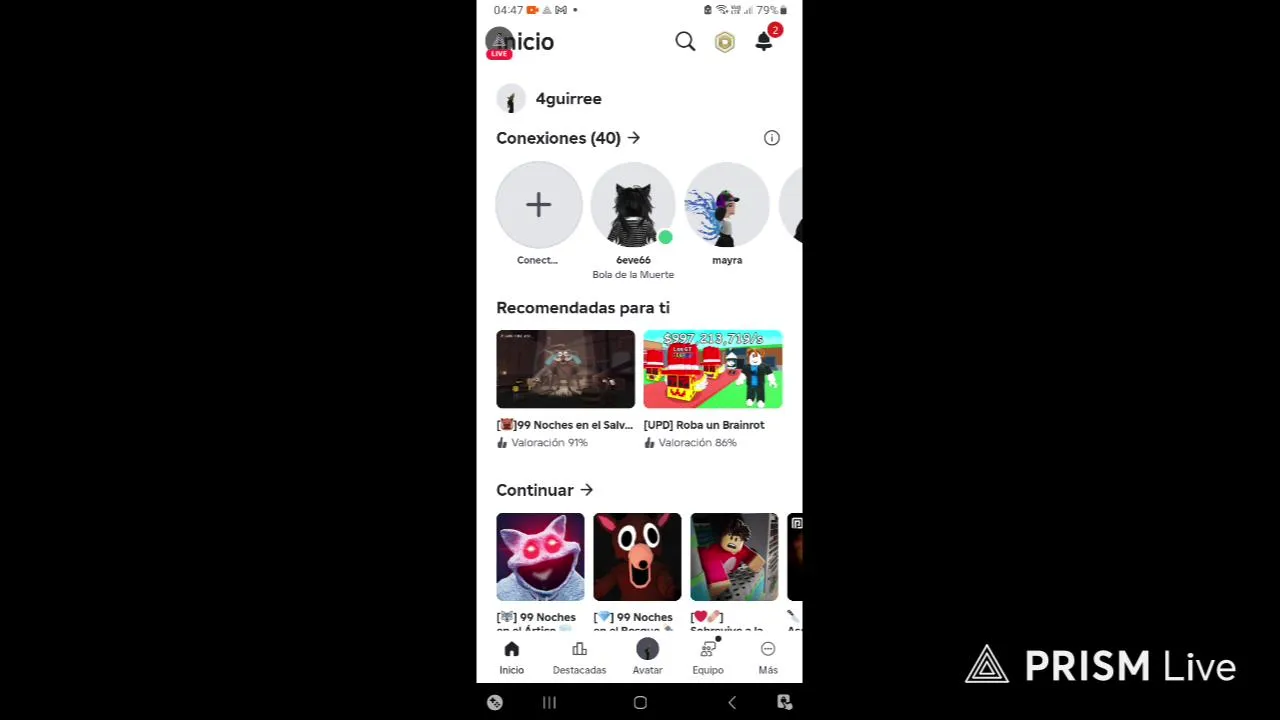
Task: Continue the 99 Noches en el Bosque game
Action: (637, 557)
